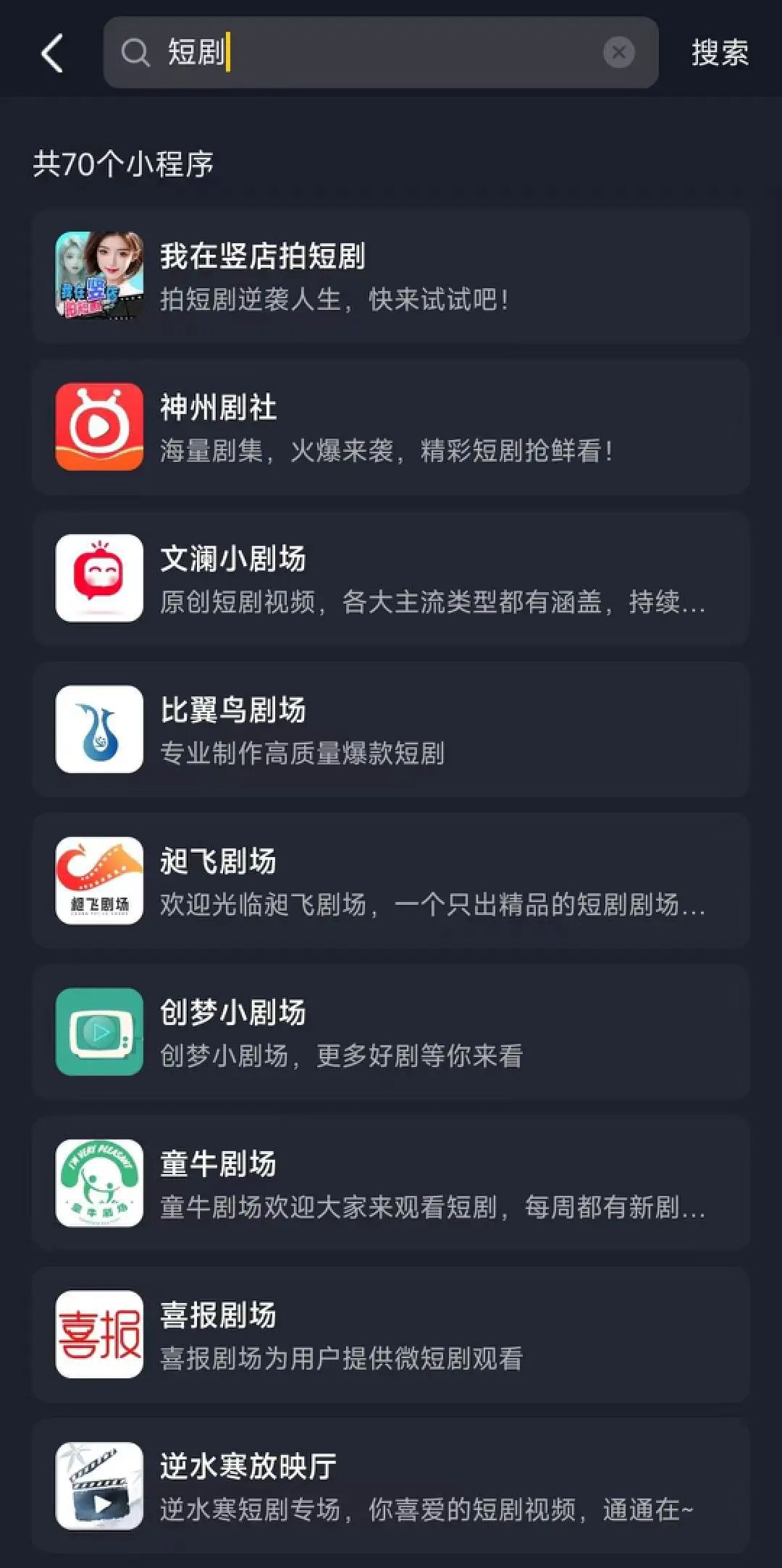Select the 比翼鸟剧场 result
The width and height of the screenshot is (782, 1568).
[x=391, y=730]
